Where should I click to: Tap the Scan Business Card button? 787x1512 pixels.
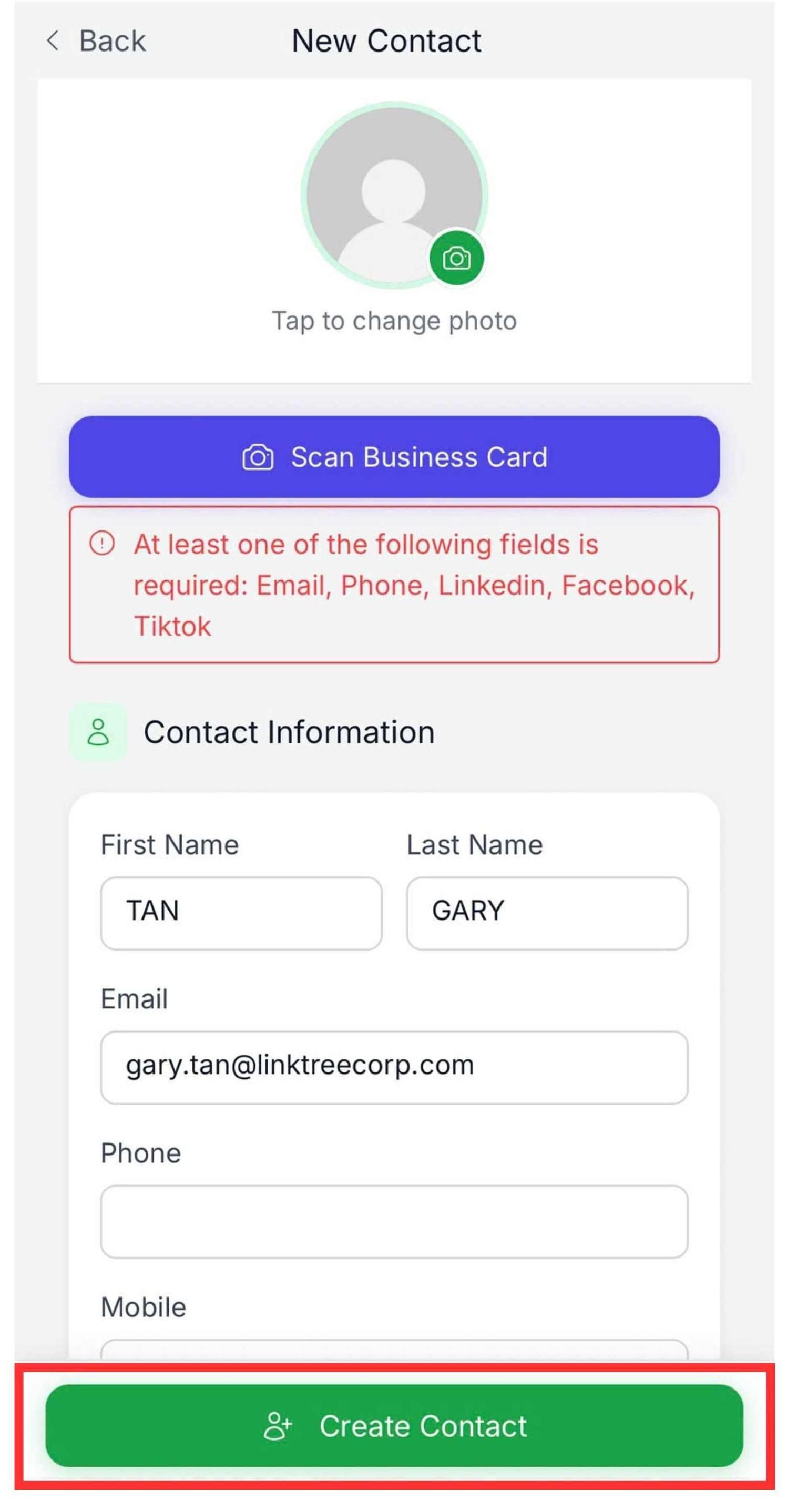pos(394,457)
